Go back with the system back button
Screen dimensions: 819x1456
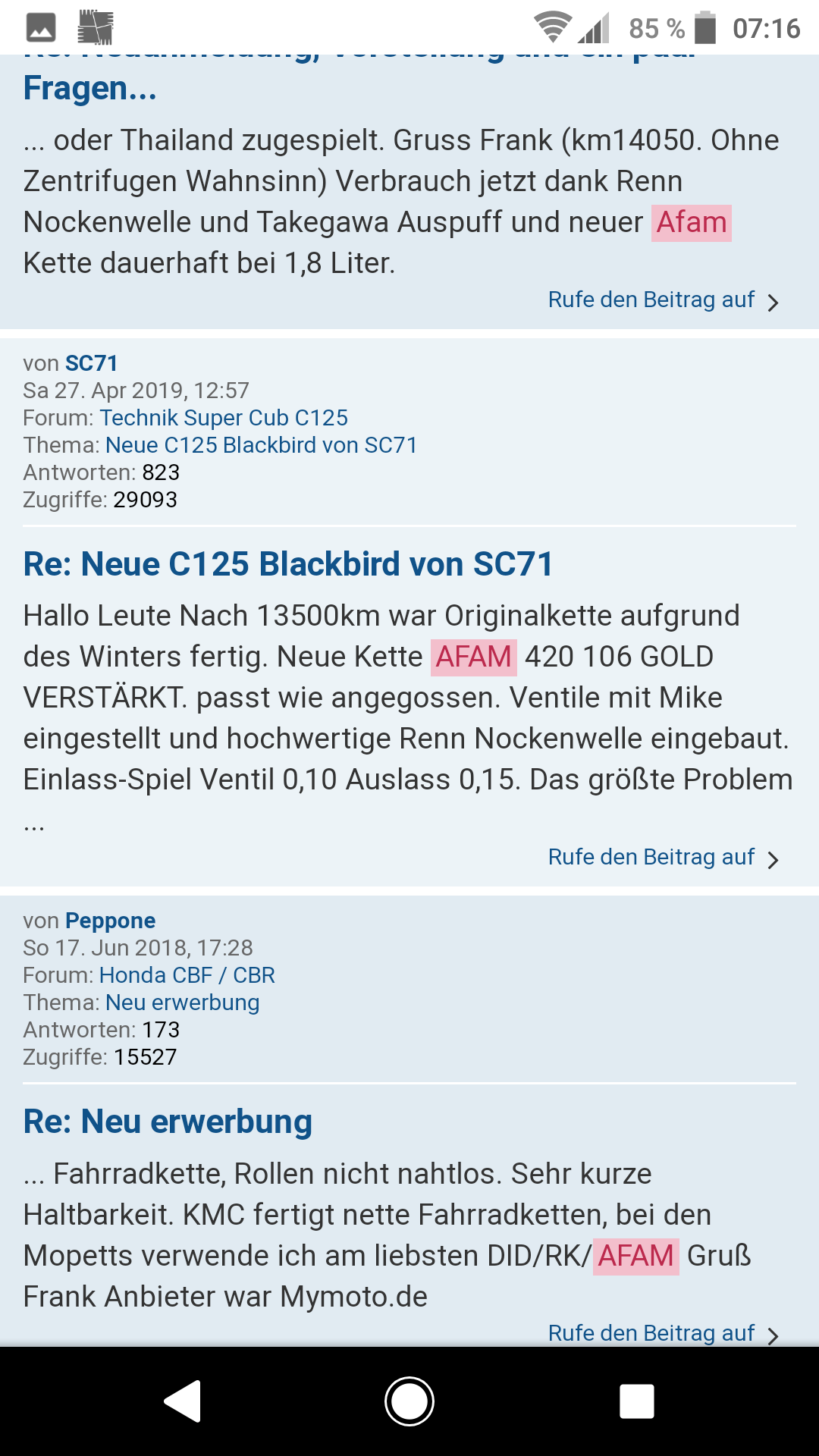point(183,1401)
